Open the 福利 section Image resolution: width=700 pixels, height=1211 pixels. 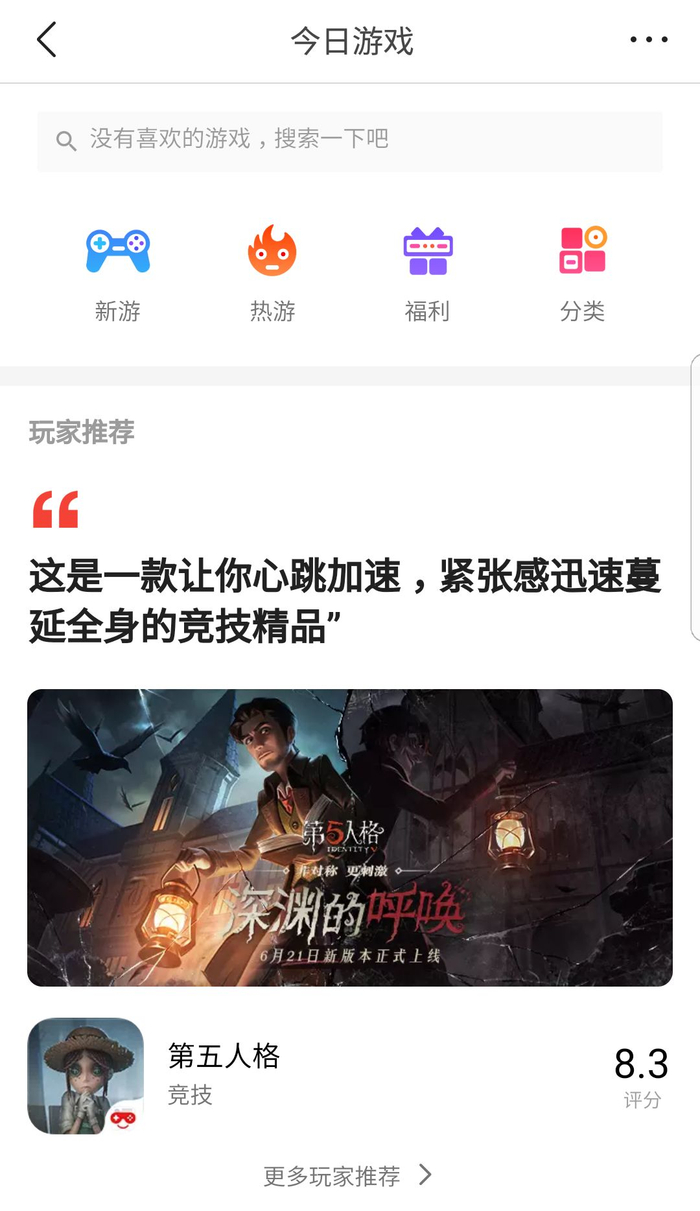click(x=427, y=272)
